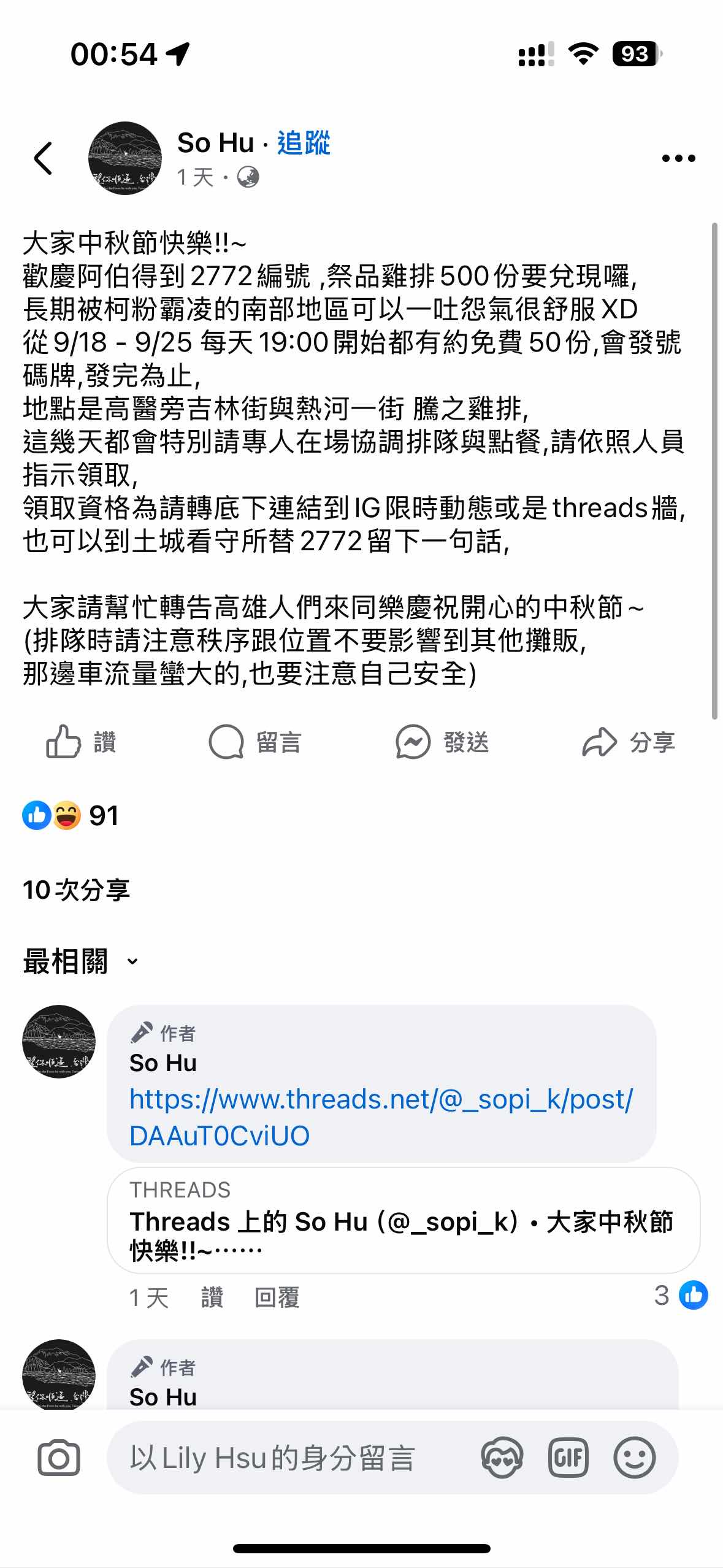Open the THREADS link preview card

[403, 1220]
